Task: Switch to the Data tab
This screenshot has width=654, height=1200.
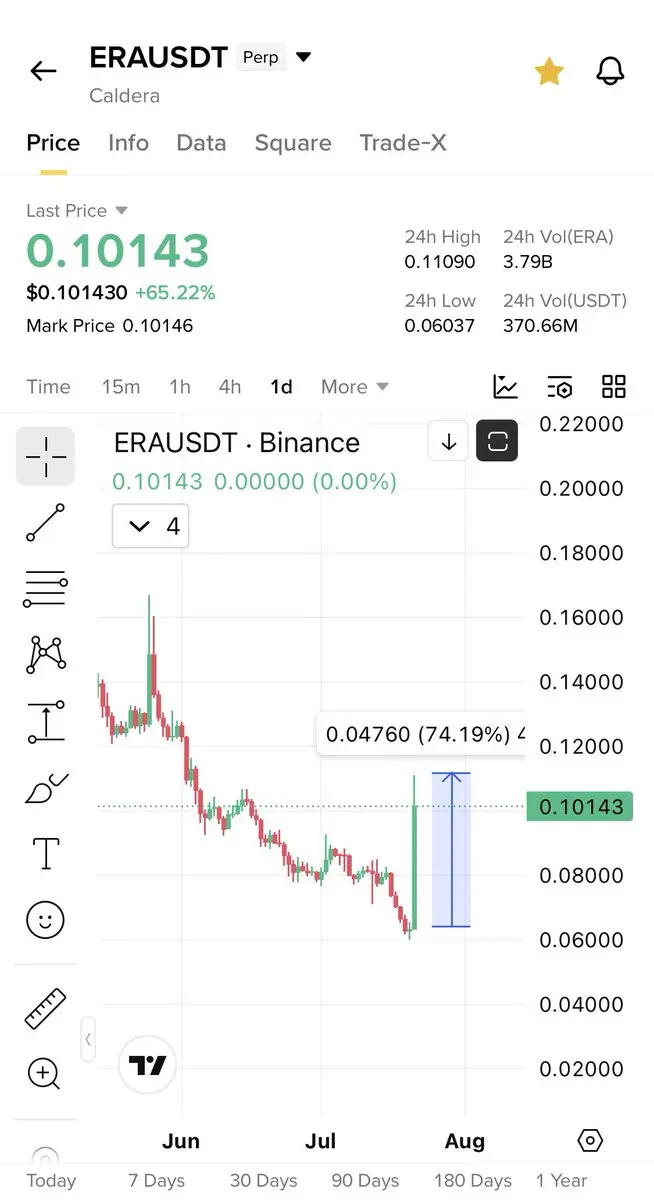Action: 201,143
